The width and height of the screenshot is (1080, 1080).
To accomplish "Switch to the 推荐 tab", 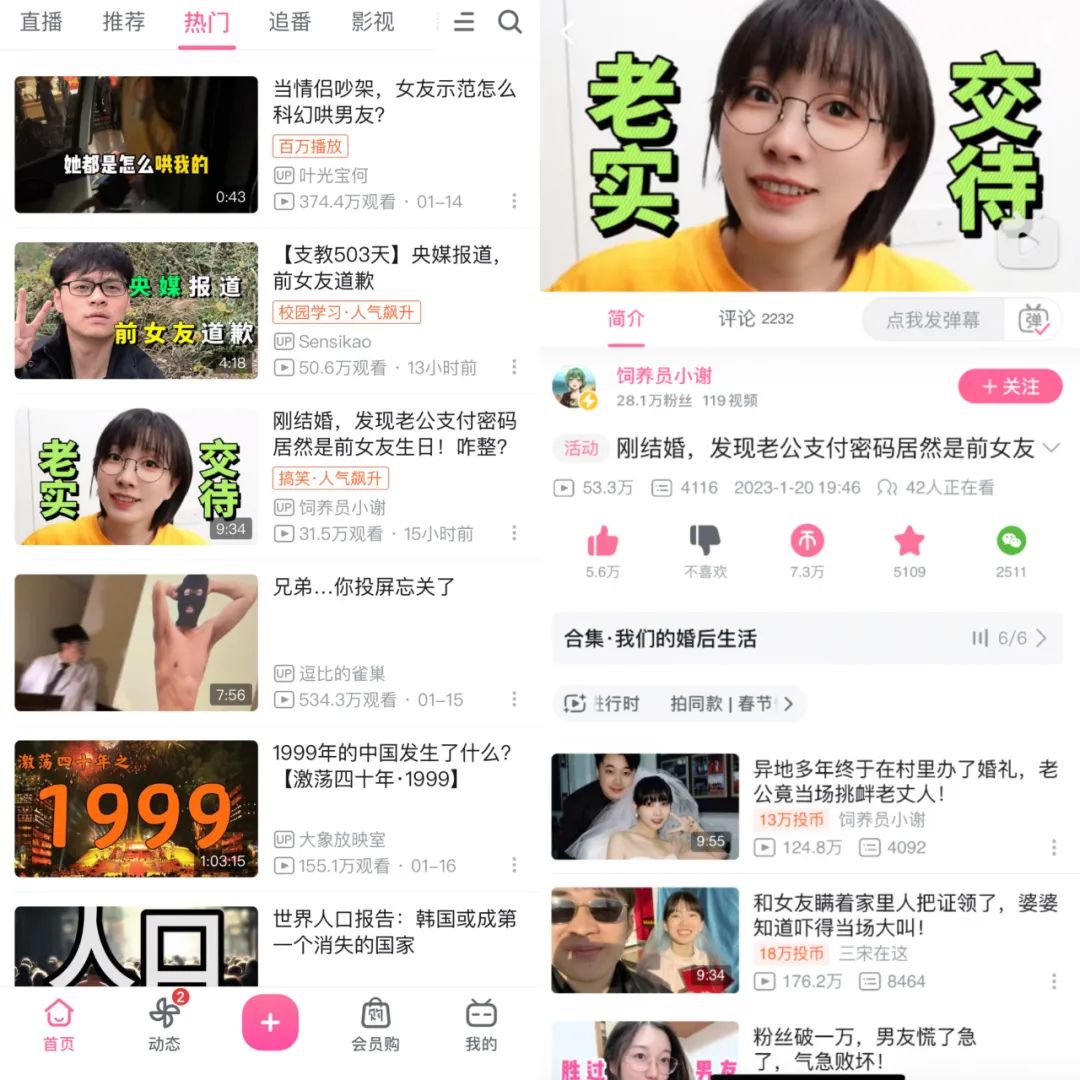I will click(x=124, y=22).
